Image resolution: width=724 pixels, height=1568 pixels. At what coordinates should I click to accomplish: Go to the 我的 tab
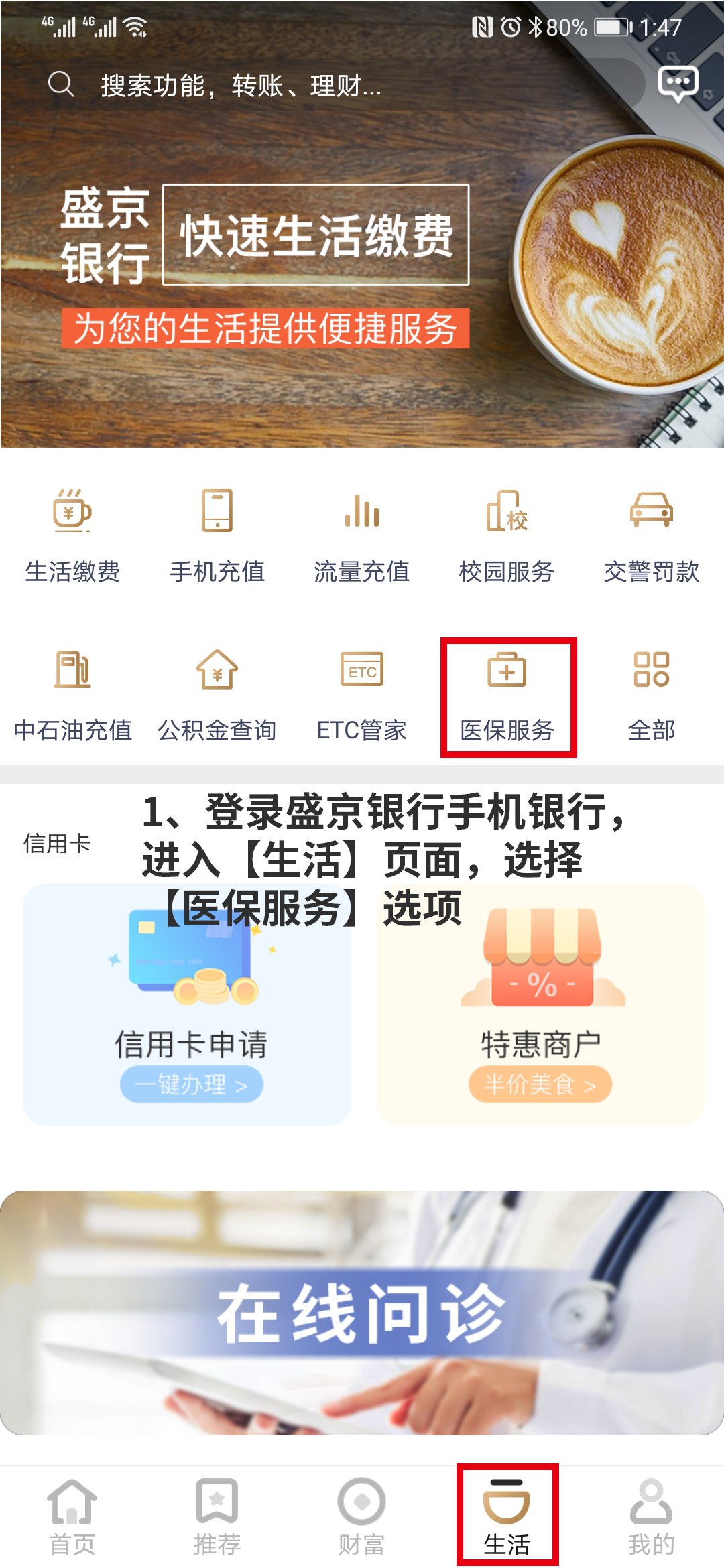[x=652, y=1517]
